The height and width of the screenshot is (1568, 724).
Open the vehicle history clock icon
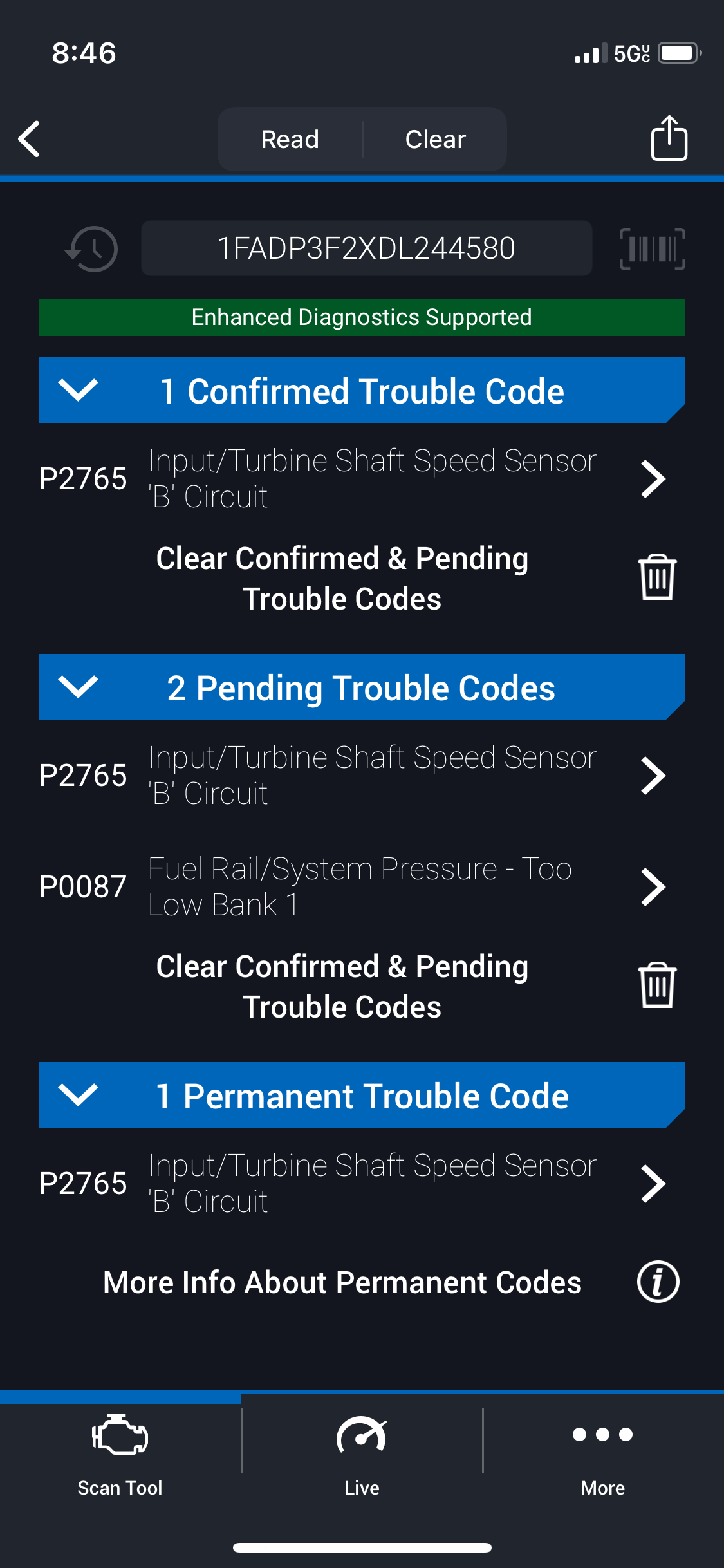tap(91, 248)
